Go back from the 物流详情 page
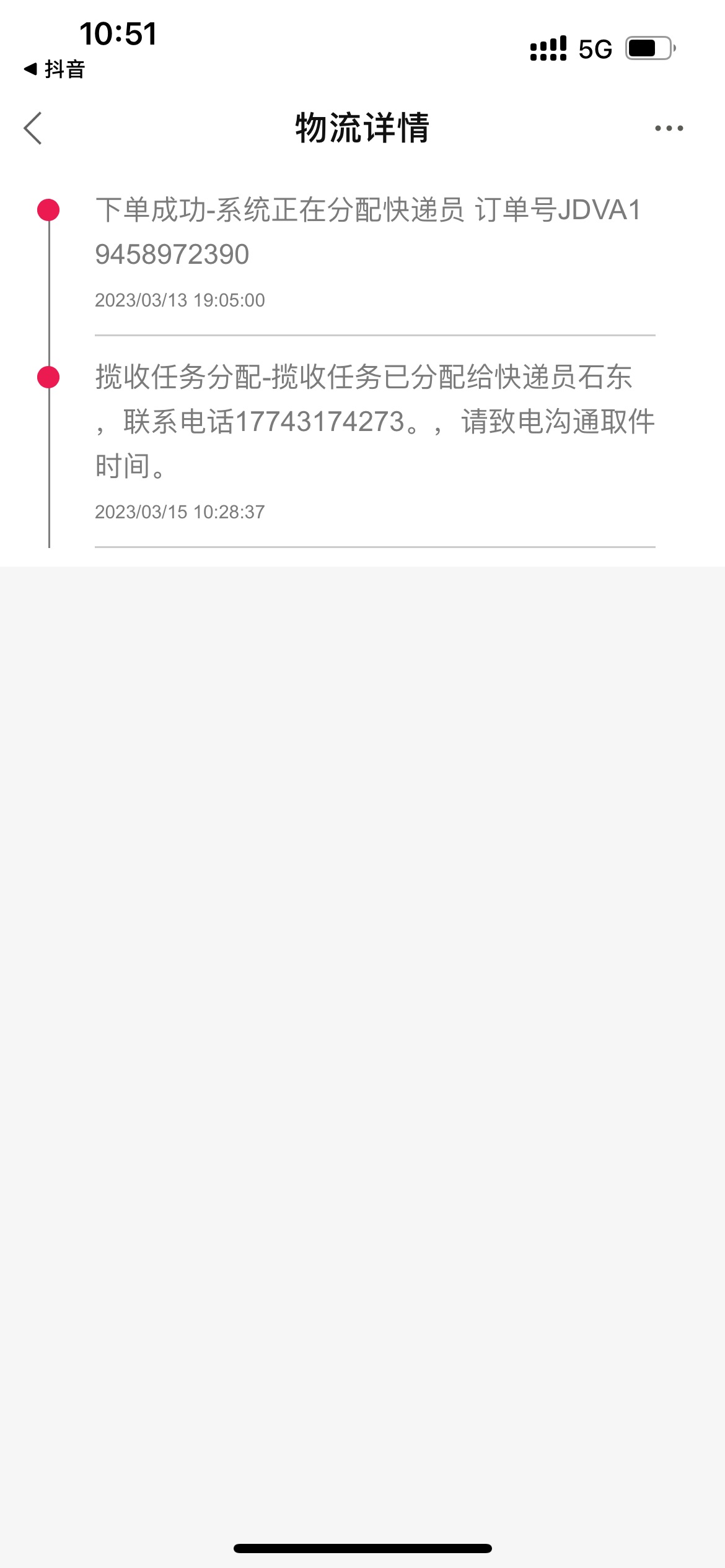Screen dimensions: 725x1568 pos(33,128)
